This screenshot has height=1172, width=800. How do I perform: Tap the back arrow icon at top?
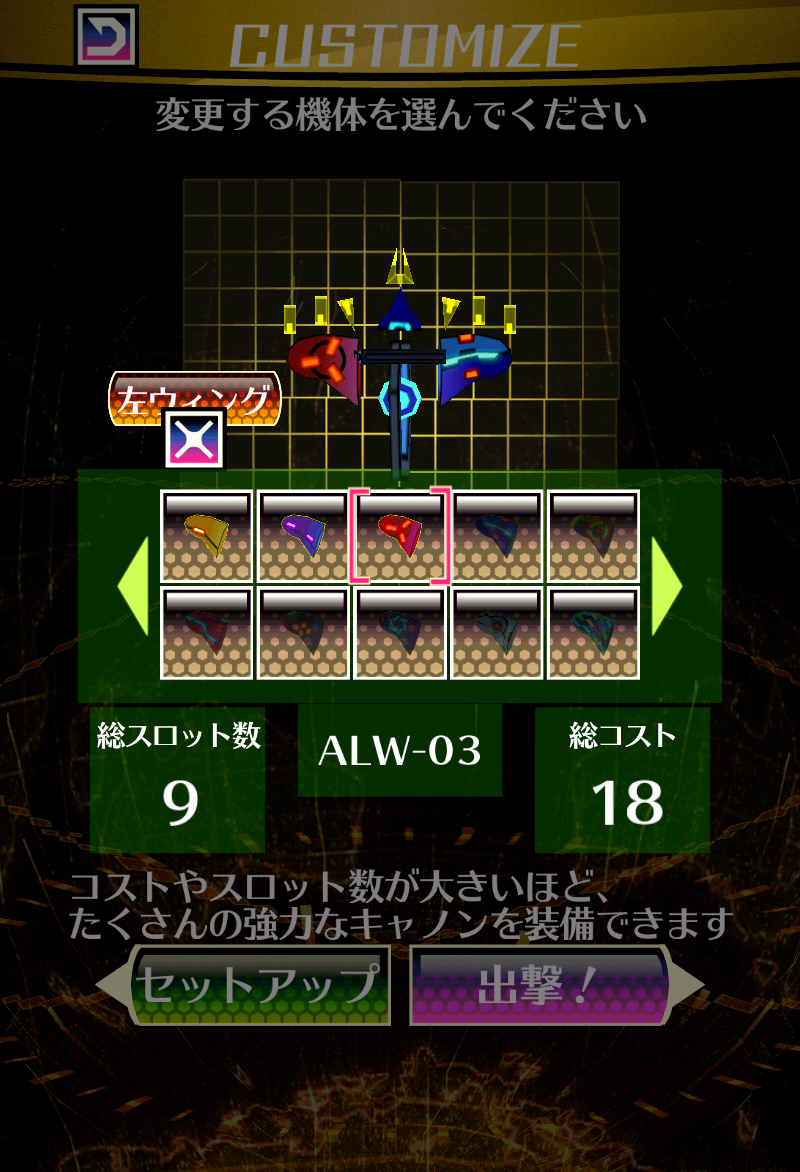[106, 37]
